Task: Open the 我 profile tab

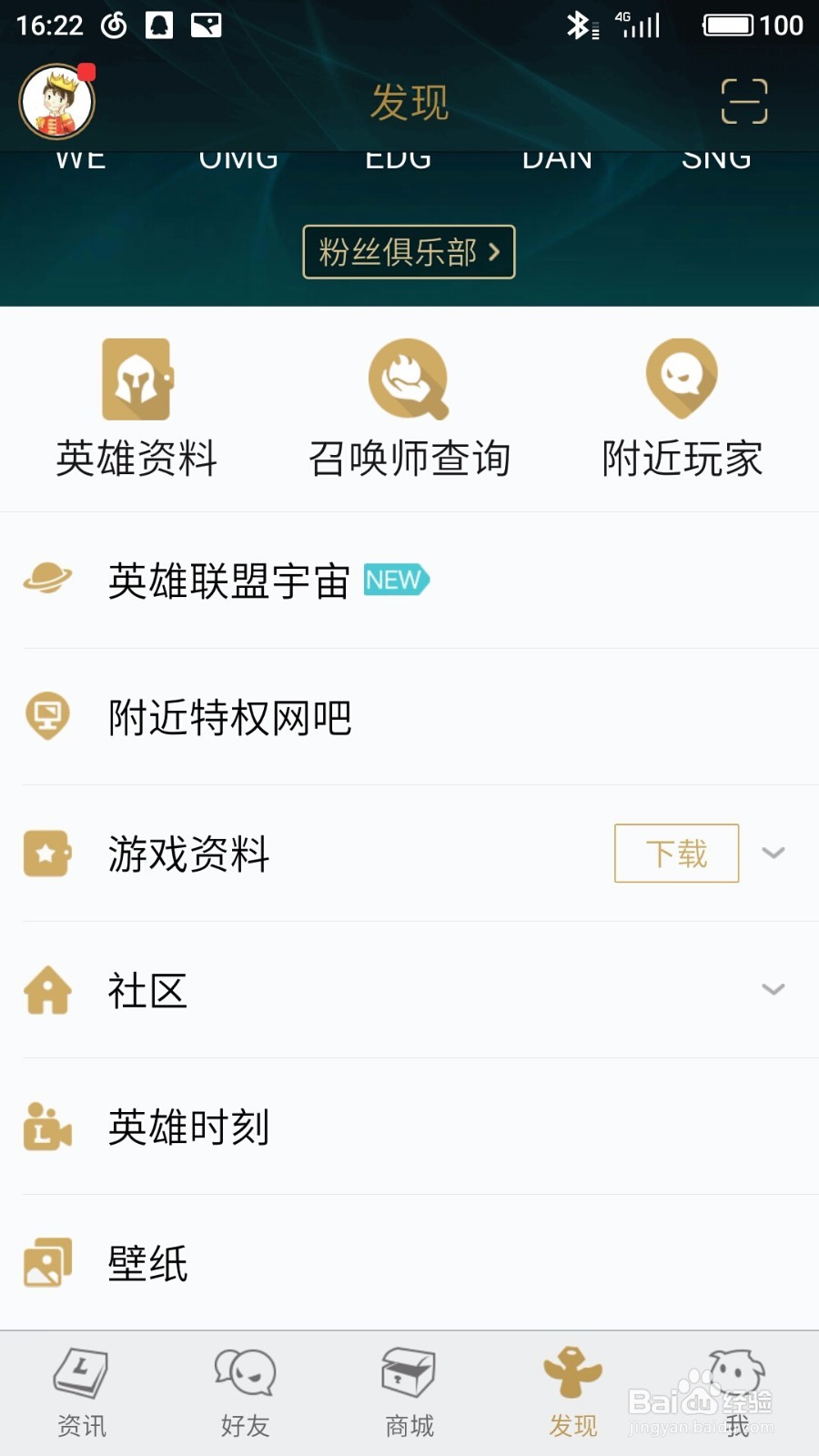Action: point(735,1388)
